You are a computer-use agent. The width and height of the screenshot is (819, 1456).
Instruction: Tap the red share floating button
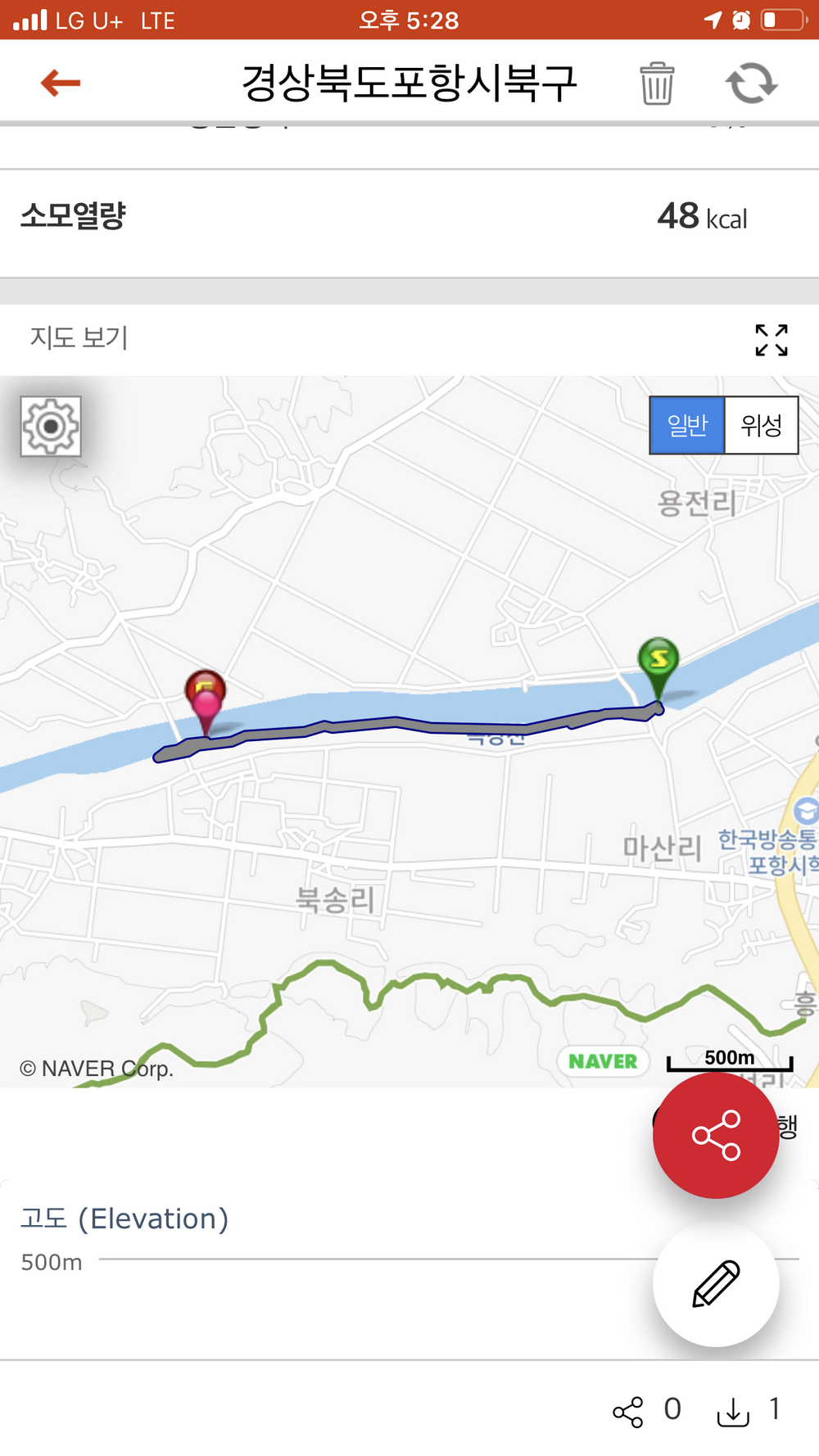(x=716, y=1135)
